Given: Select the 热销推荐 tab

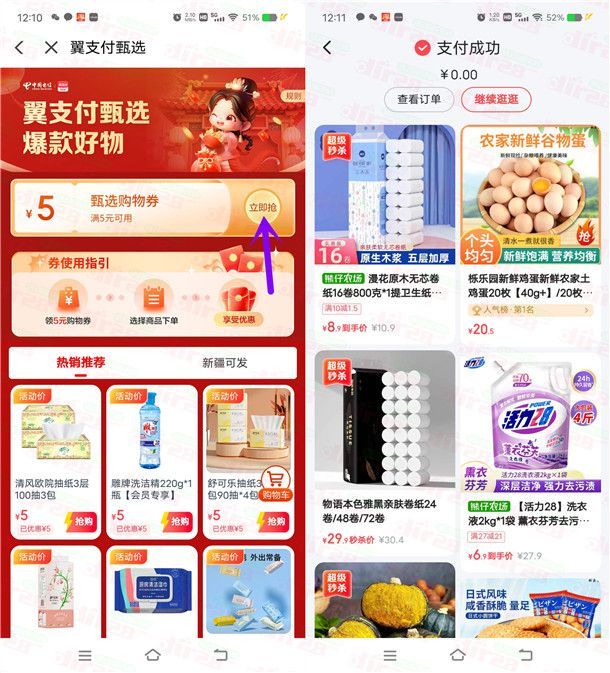Looking at the screenshot, I should pos(81,362).
